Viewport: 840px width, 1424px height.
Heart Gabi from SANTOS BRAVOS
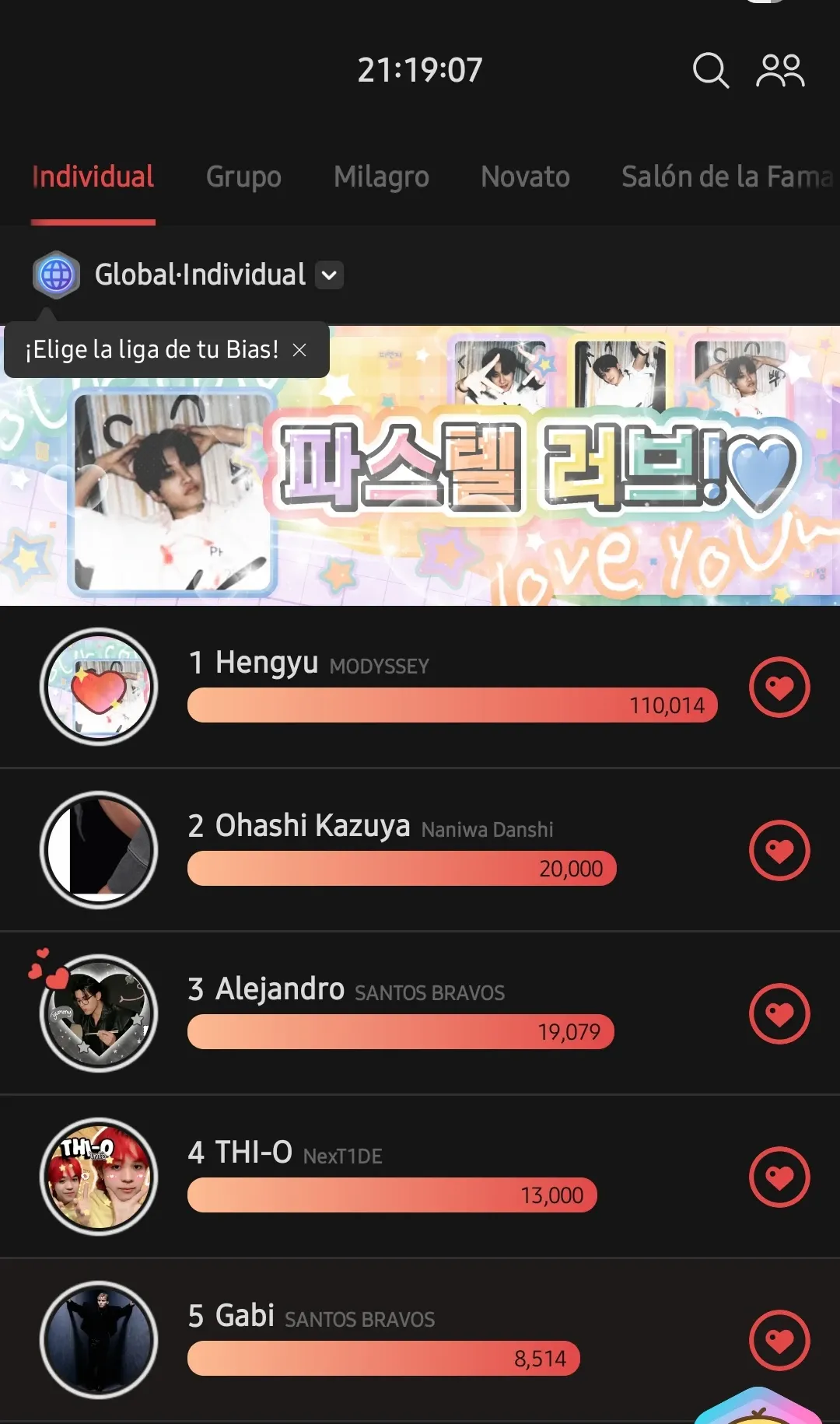click(x=779, y=1341)
